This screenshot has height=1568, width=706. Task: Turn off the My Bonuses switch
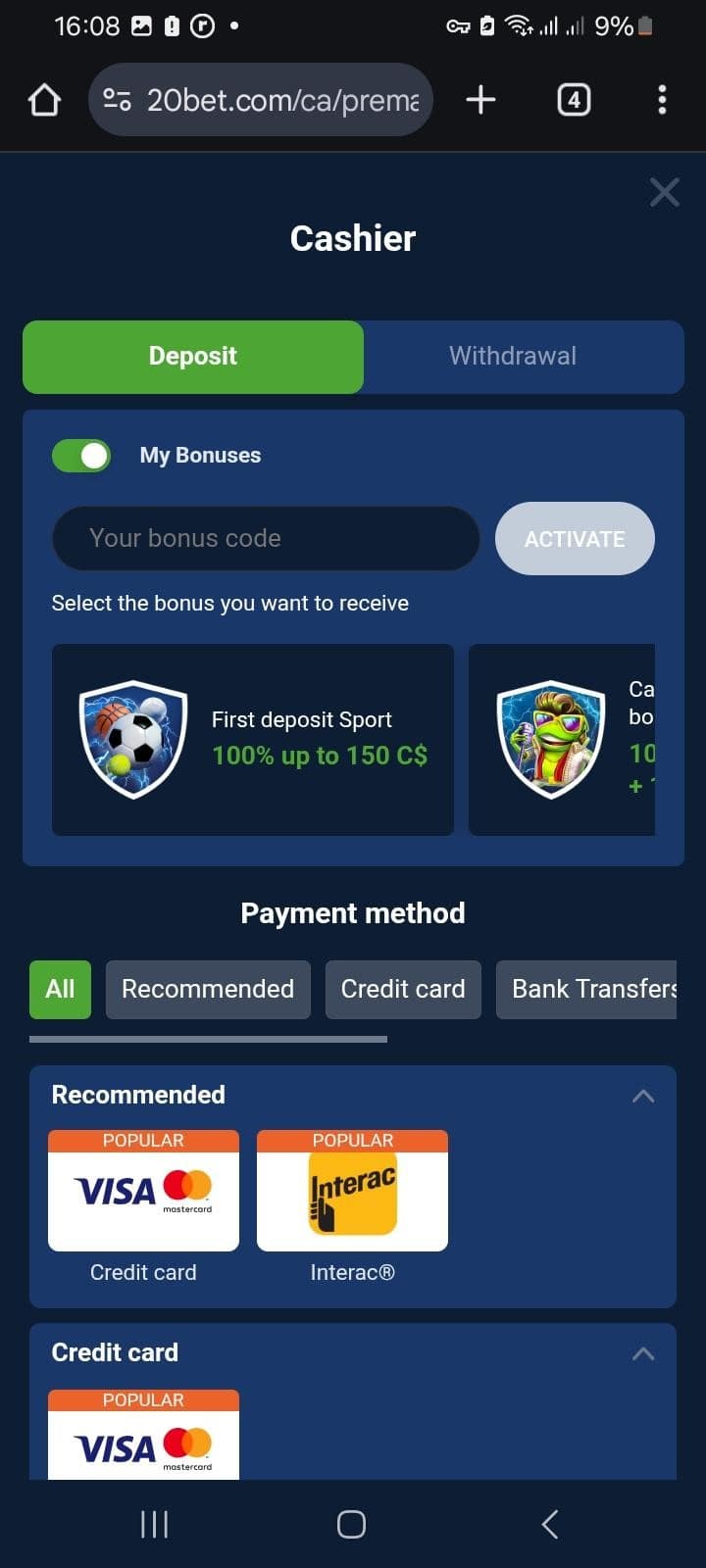click(x=81, y=456)
